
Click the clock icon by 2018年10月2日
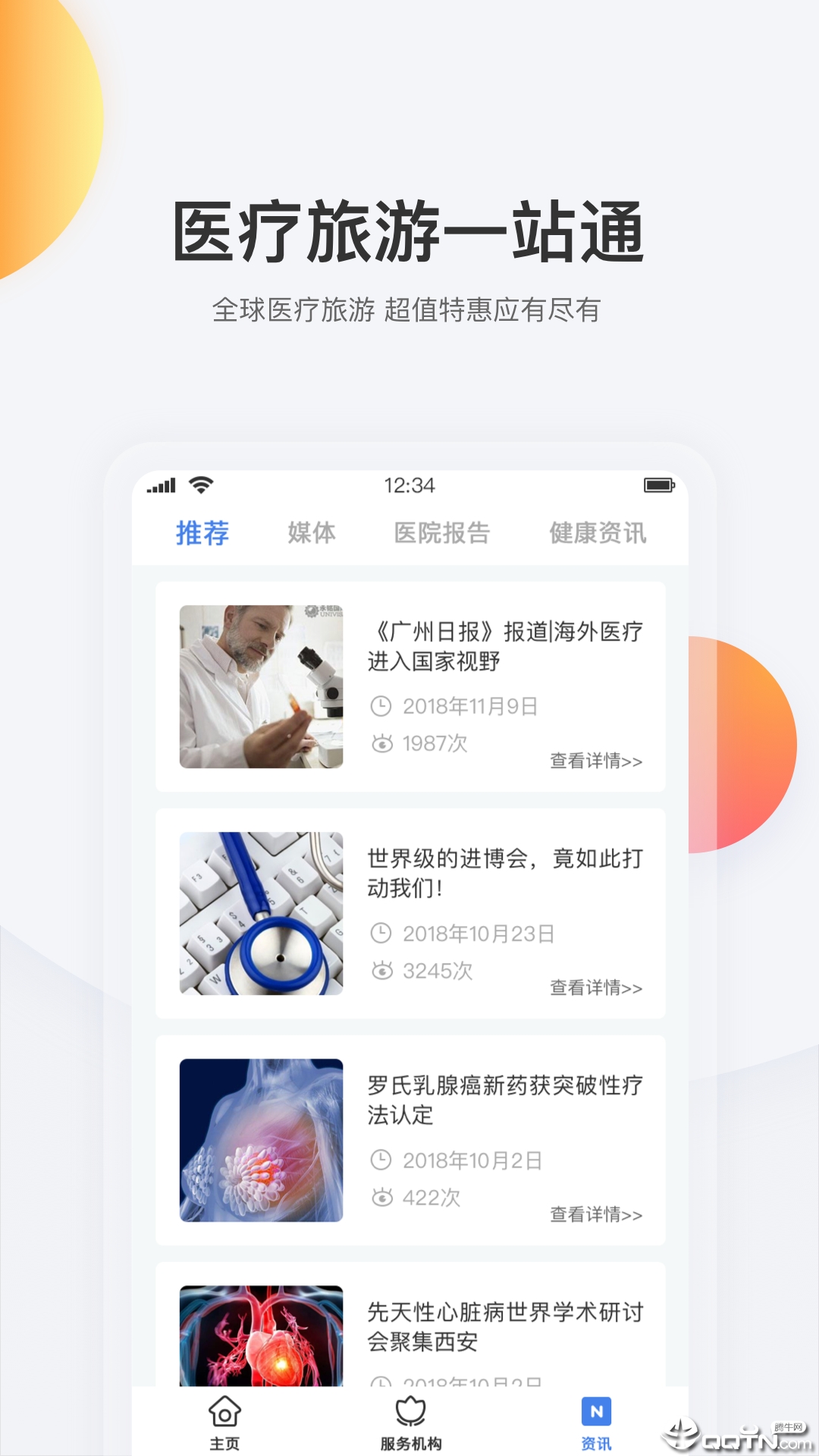pos(383,1160)
